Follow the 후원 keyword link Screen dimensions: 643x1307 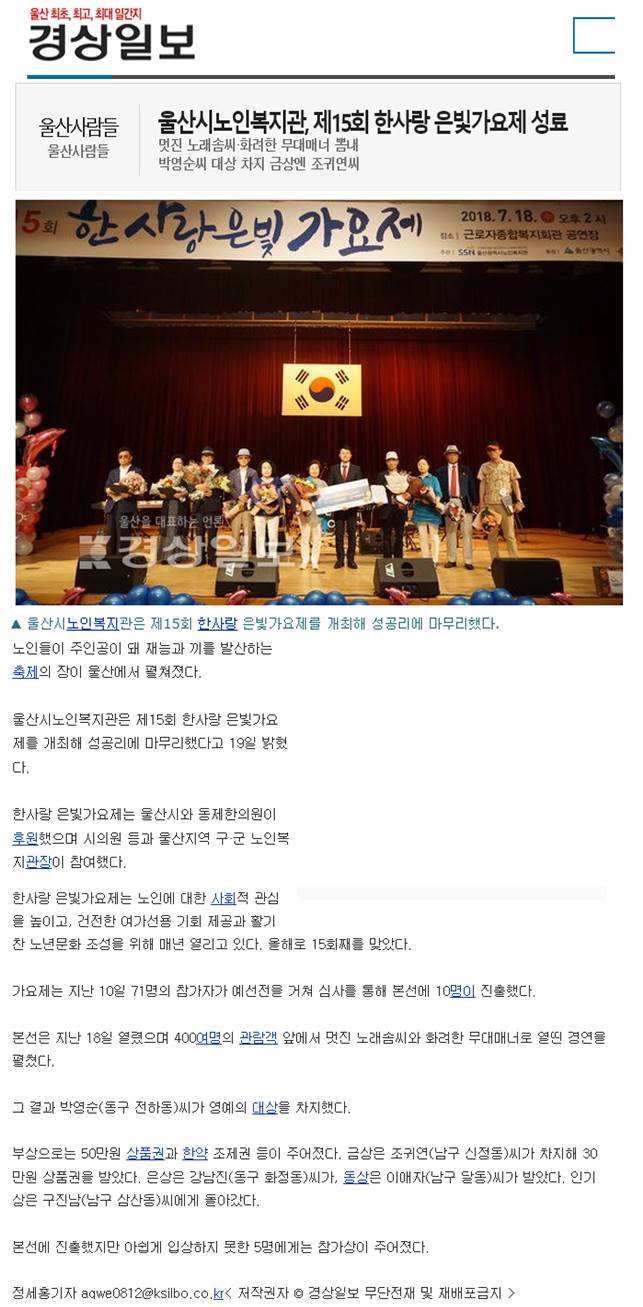[x=25, y=838]
